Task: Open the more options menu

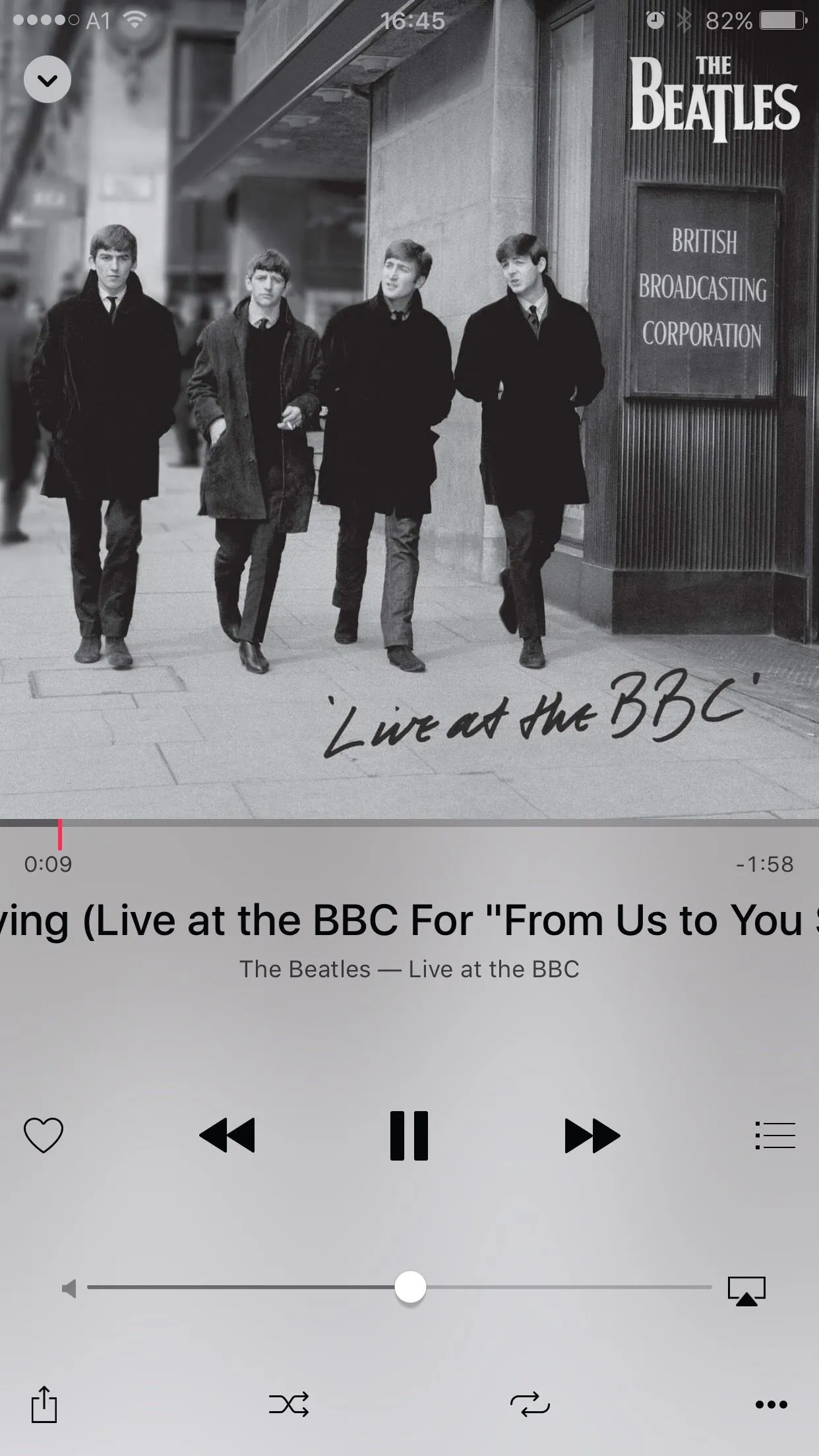Action: tap(771, 1404)
